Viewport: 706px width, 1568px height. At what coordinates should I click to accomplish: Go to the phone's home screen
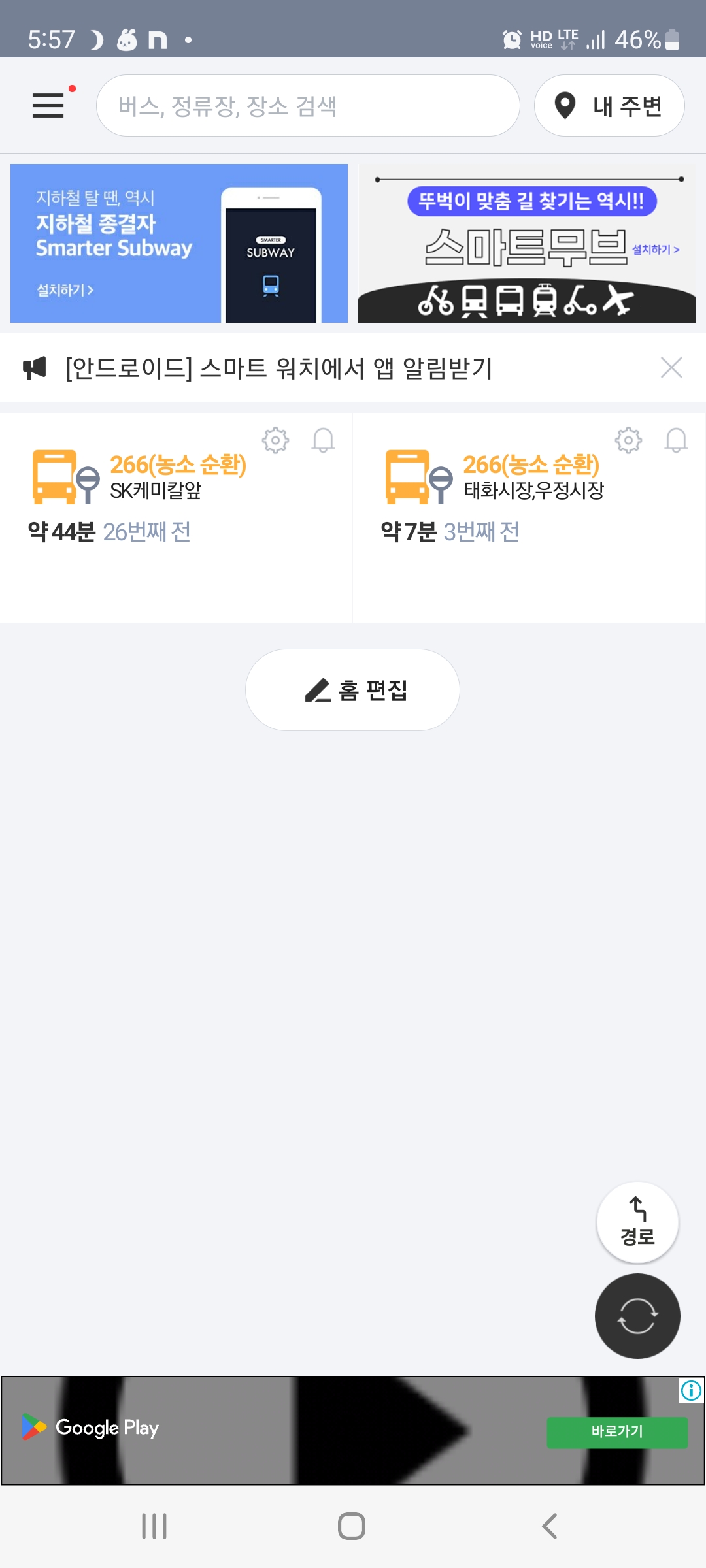pyautogui.click(x=352, y=1526)
